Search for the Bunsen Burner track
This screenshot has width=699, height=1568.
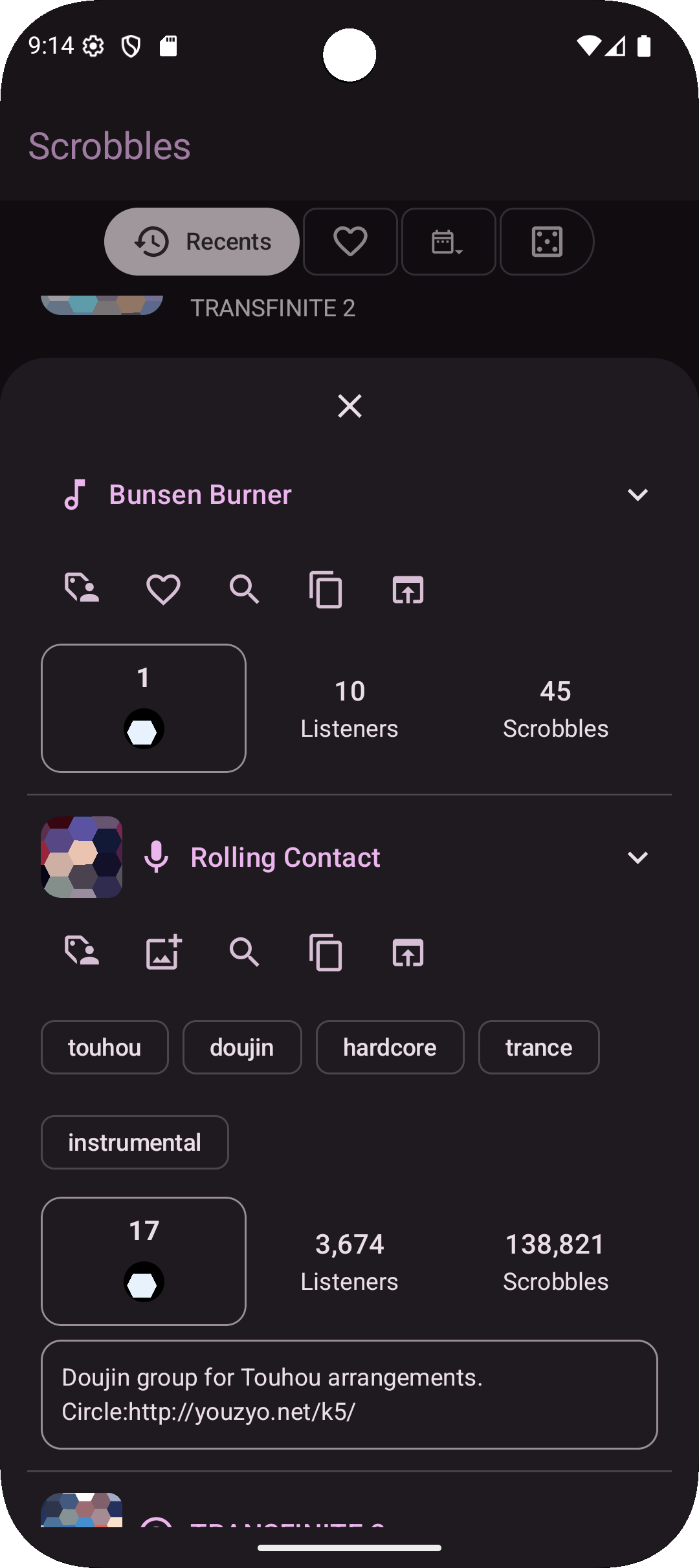pos(245,589)
